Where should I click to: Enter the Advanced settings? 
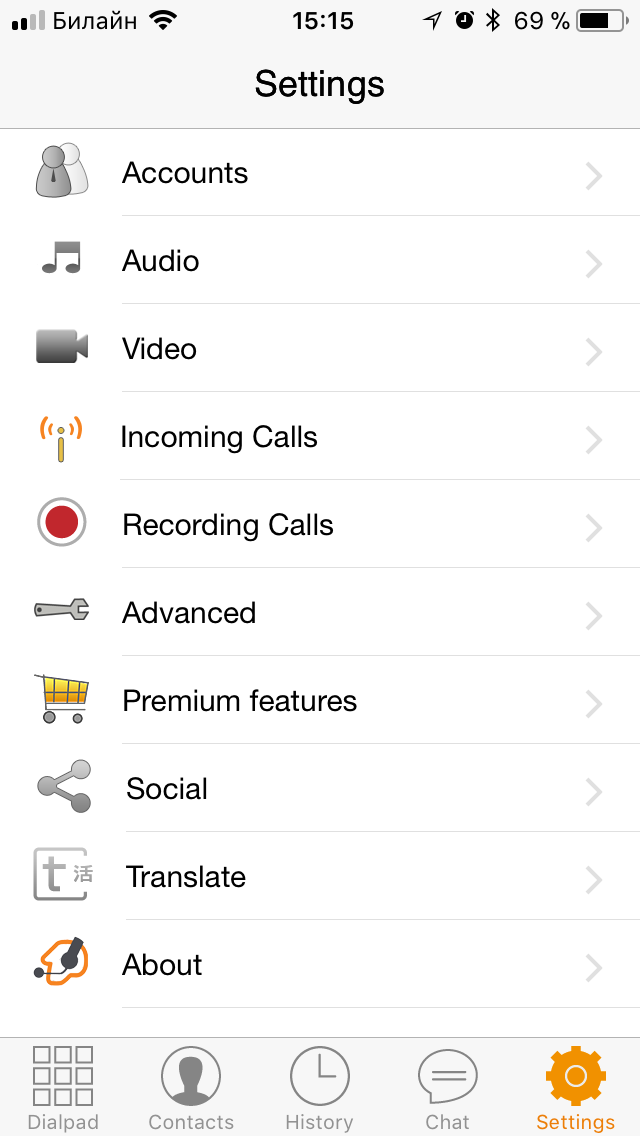pos(320,613)
